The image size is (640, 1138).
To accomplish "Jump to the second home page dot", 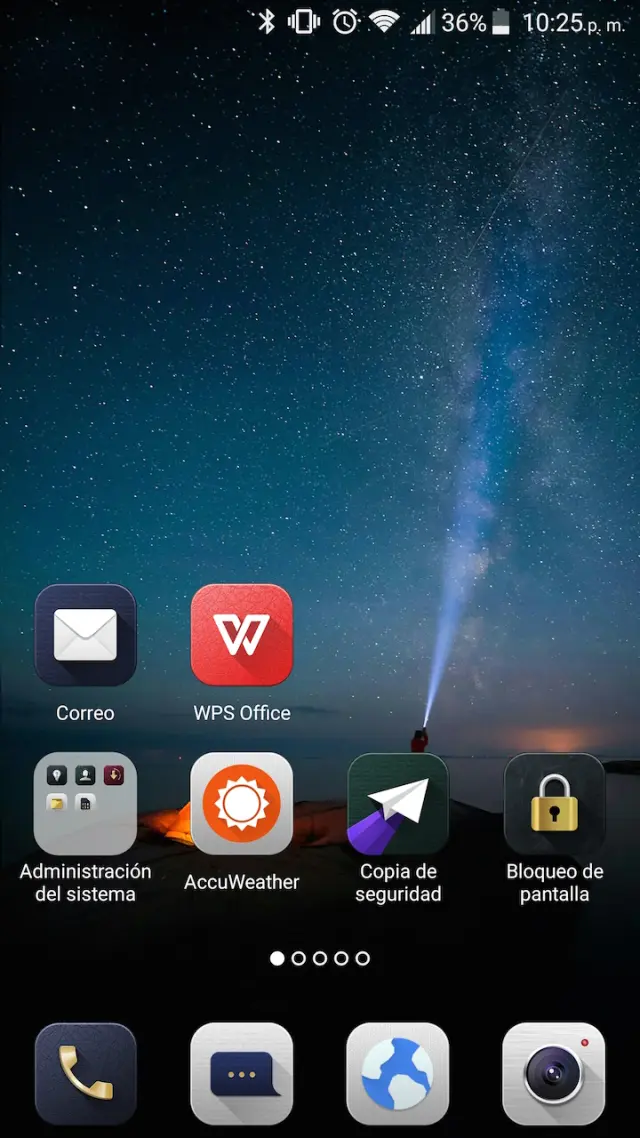I will [x=298, y=958].
